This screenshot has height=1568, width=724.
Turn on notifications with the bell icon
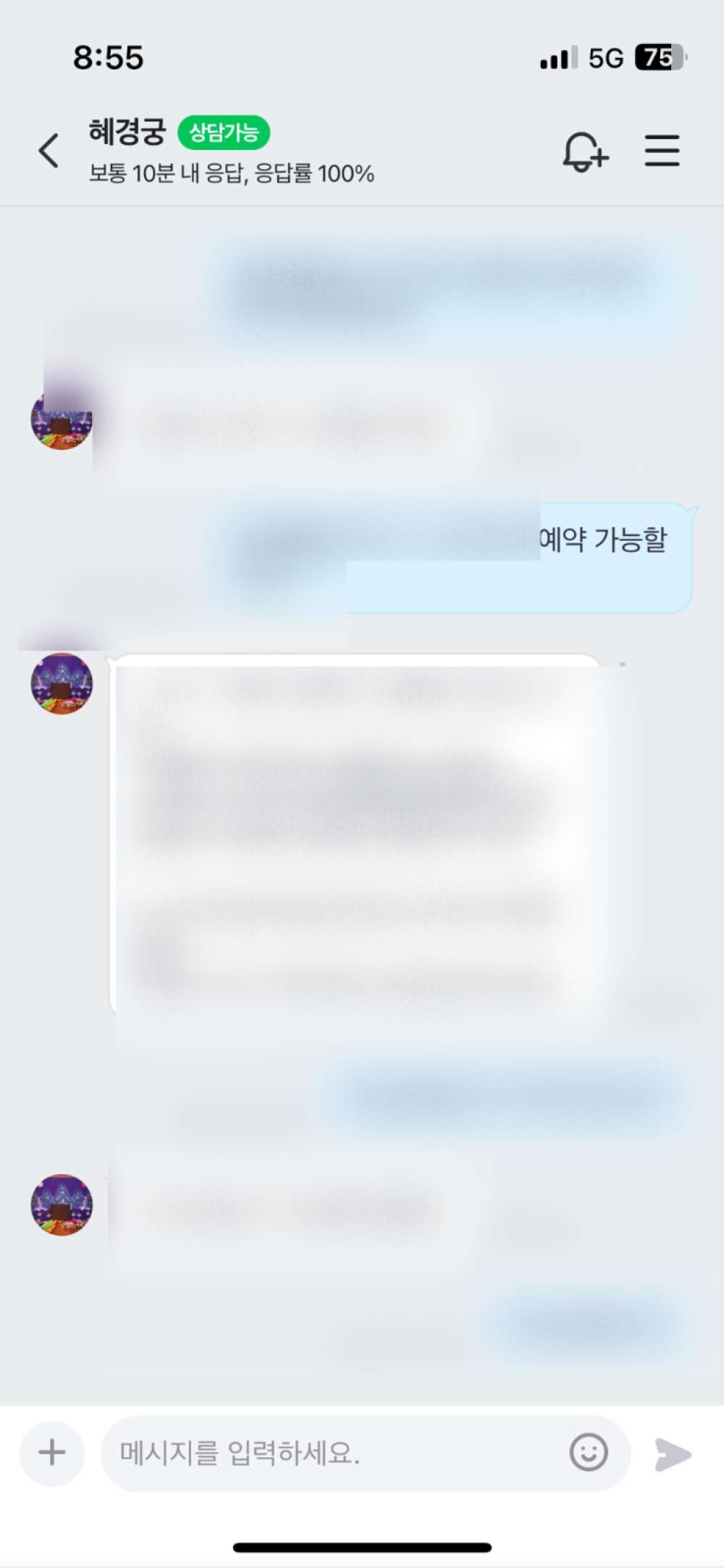[585, 151]
